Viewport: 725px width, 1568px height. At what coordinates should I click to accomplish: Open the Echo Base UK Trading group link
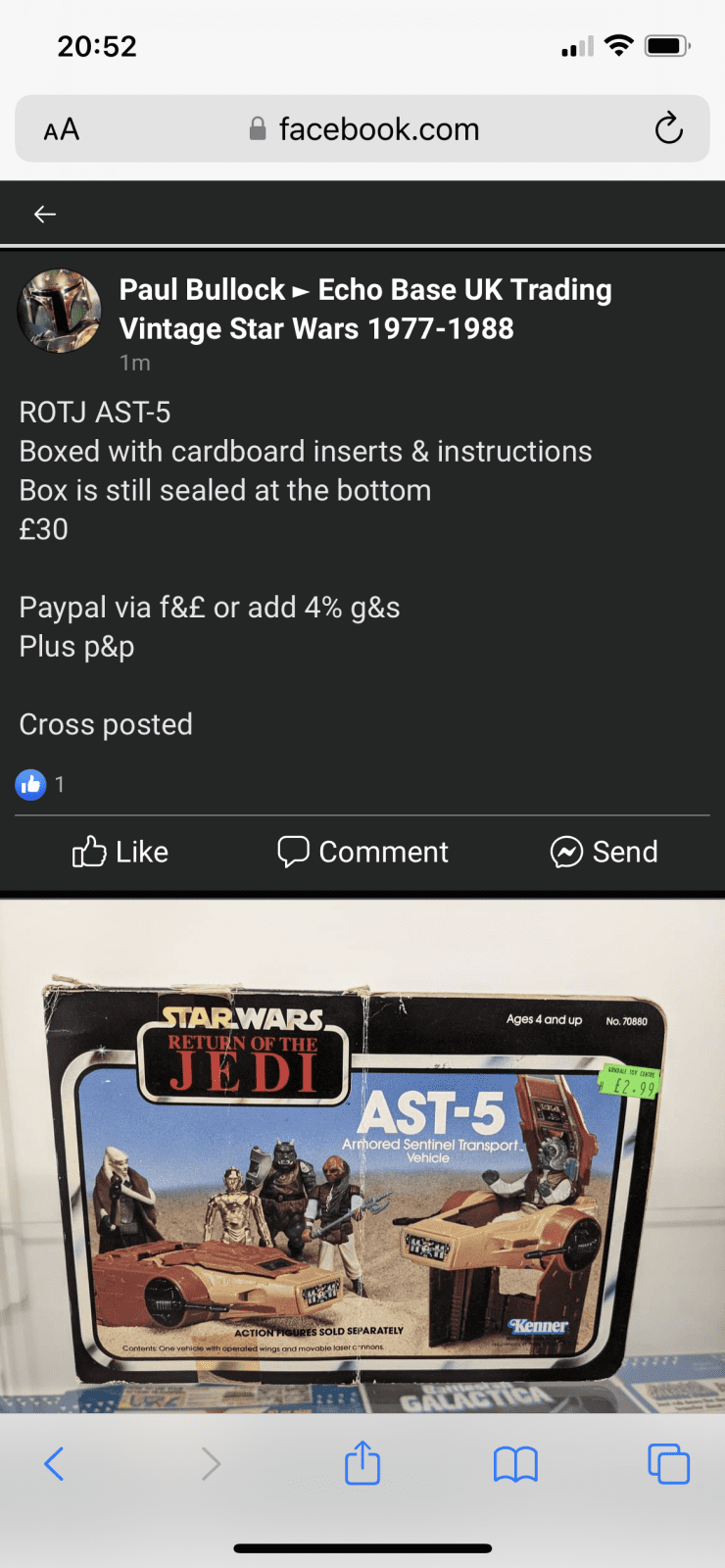[x=464, y=290]
